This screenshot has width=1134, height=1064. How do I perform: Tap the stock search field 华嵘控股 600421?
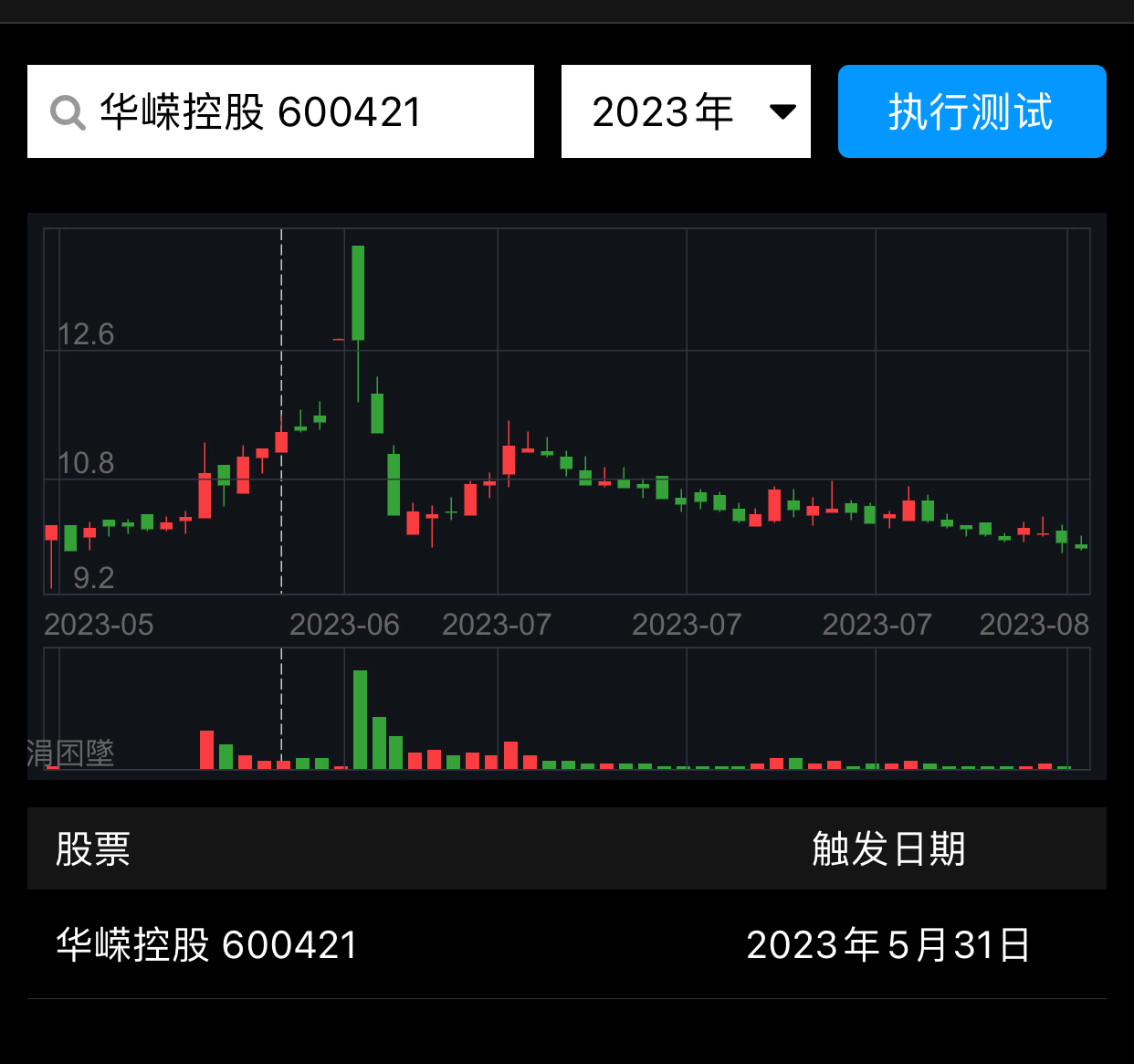(279, 111)
